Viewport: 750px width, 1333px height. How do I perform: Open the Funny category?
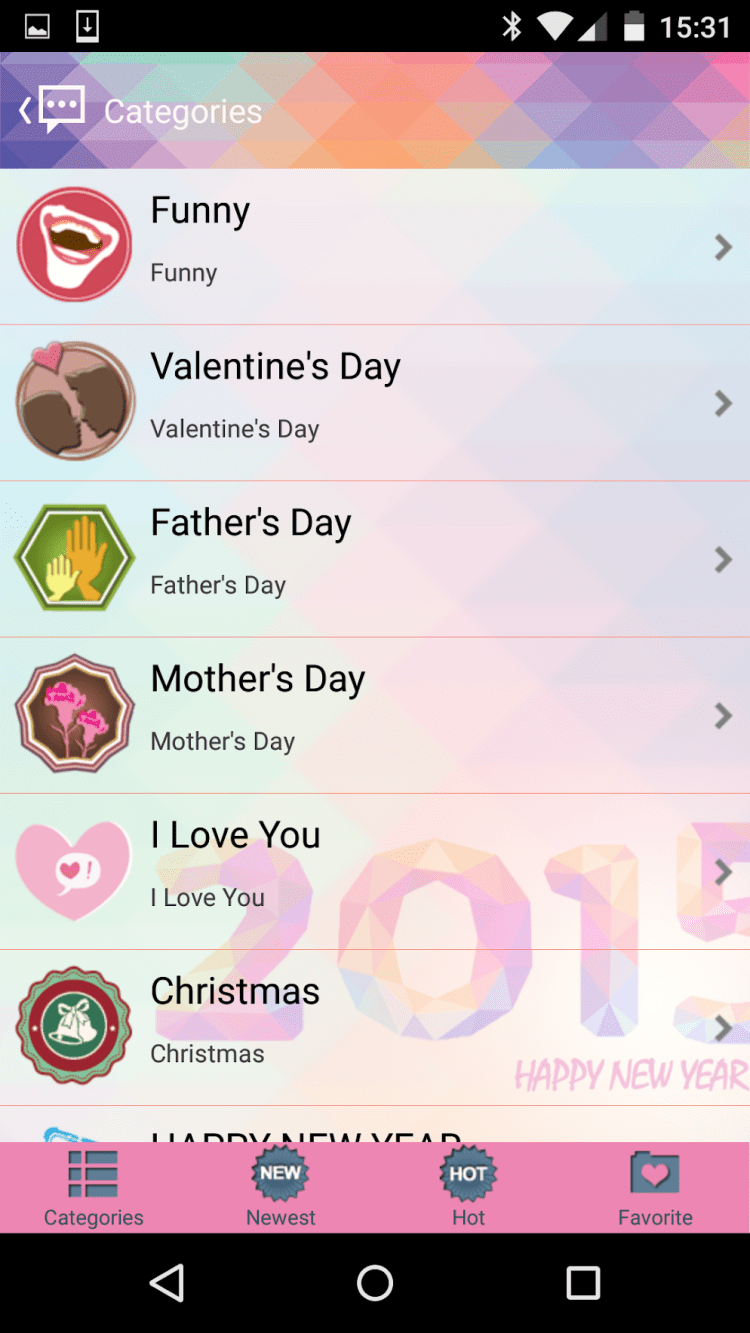tap(375, 246)
